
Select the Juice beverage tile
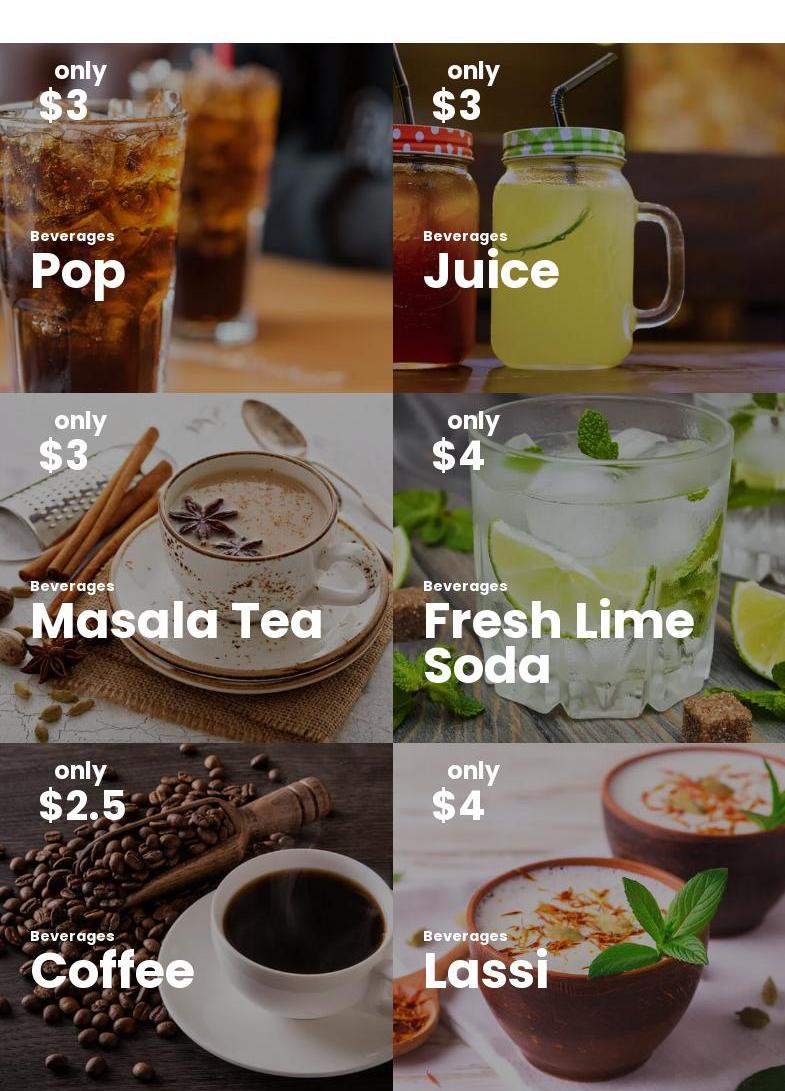click(x=491, y=272)
